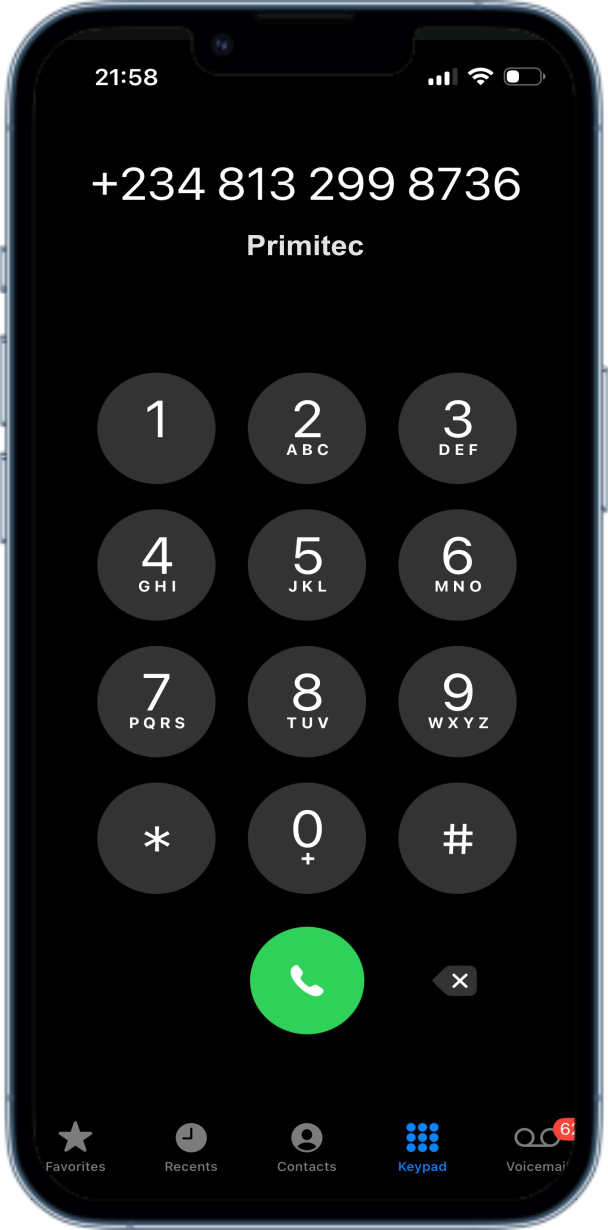Tap the 8 TUV key

pos(307,701)
